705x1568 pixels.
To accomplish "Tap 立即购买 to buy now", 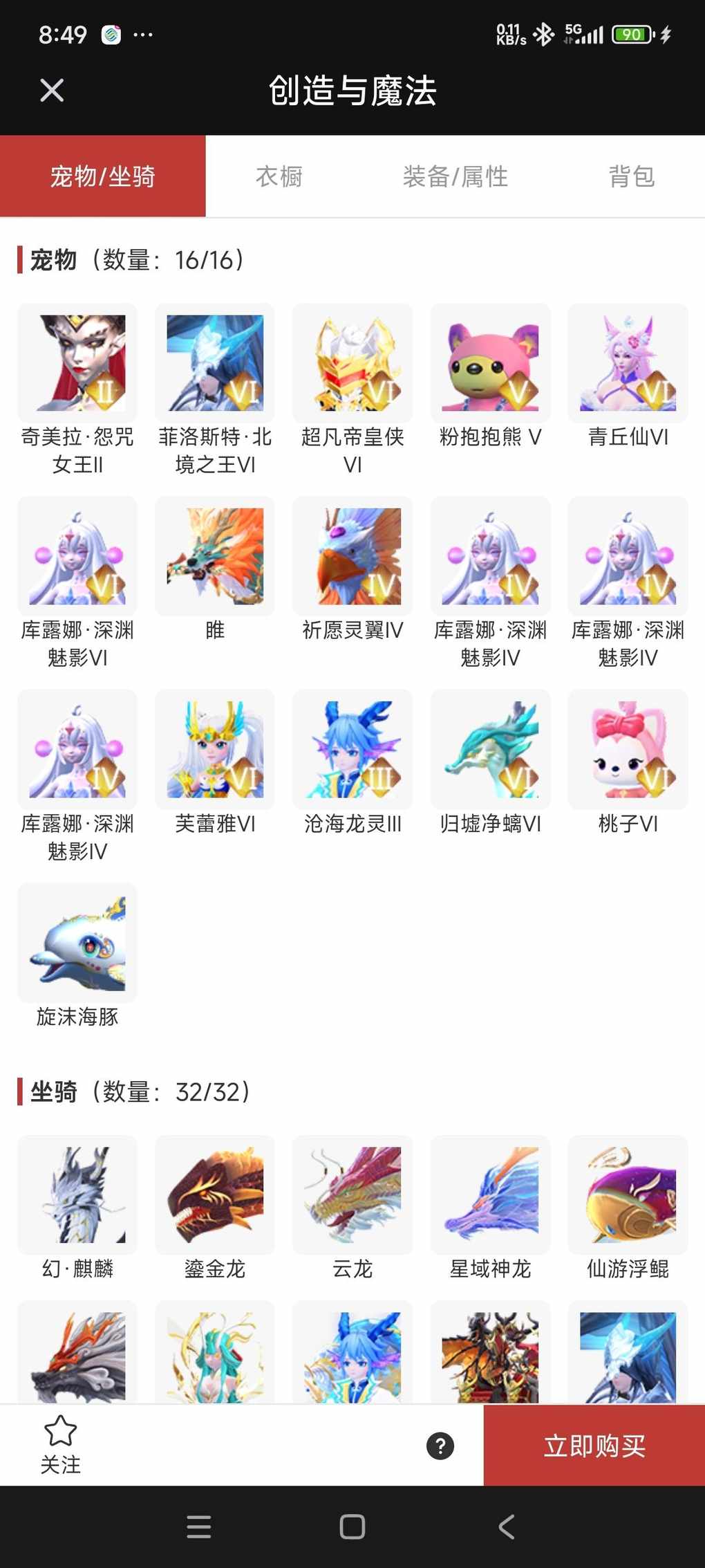I will pyautogui.click(x=594, y=1446).
